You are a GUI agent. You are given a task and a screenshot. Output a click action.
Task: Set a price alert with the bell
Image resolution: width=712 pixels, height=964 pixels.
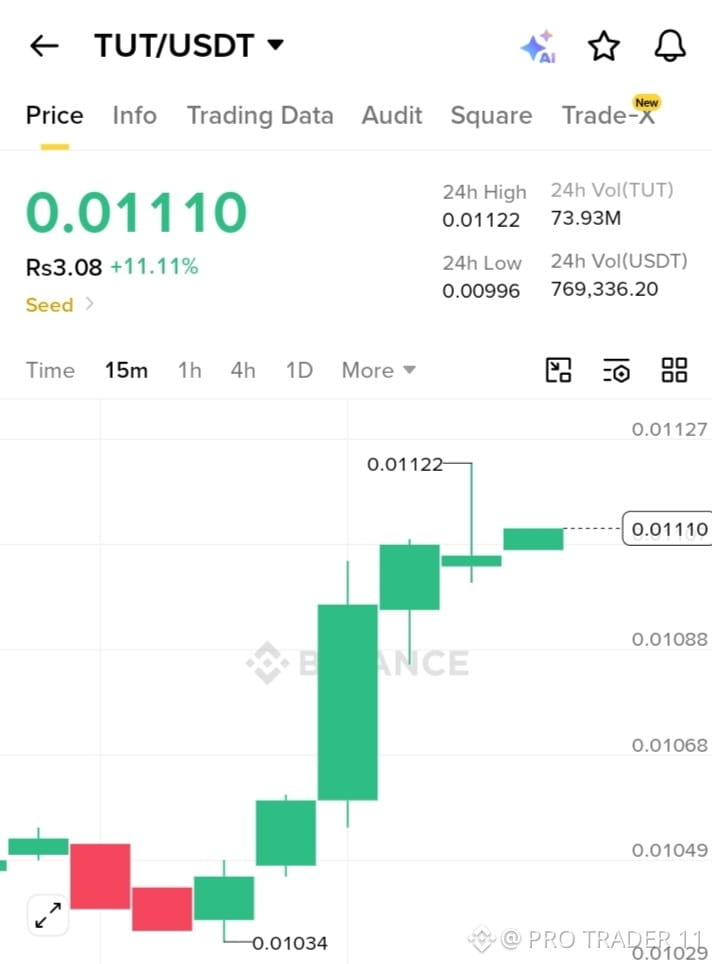(670, 46)
